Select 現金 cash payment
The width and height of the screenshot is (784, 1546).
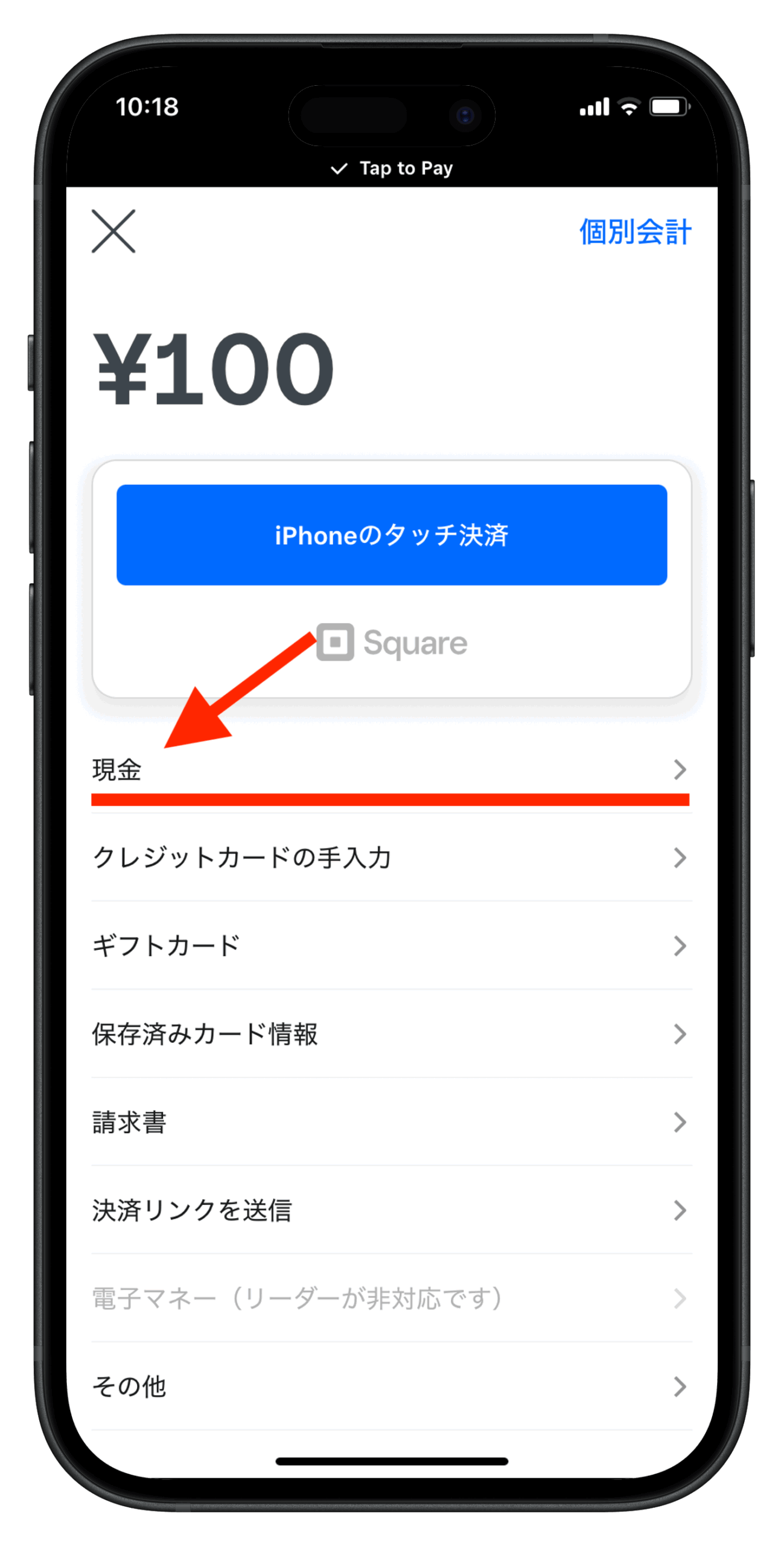coord(392,769)
